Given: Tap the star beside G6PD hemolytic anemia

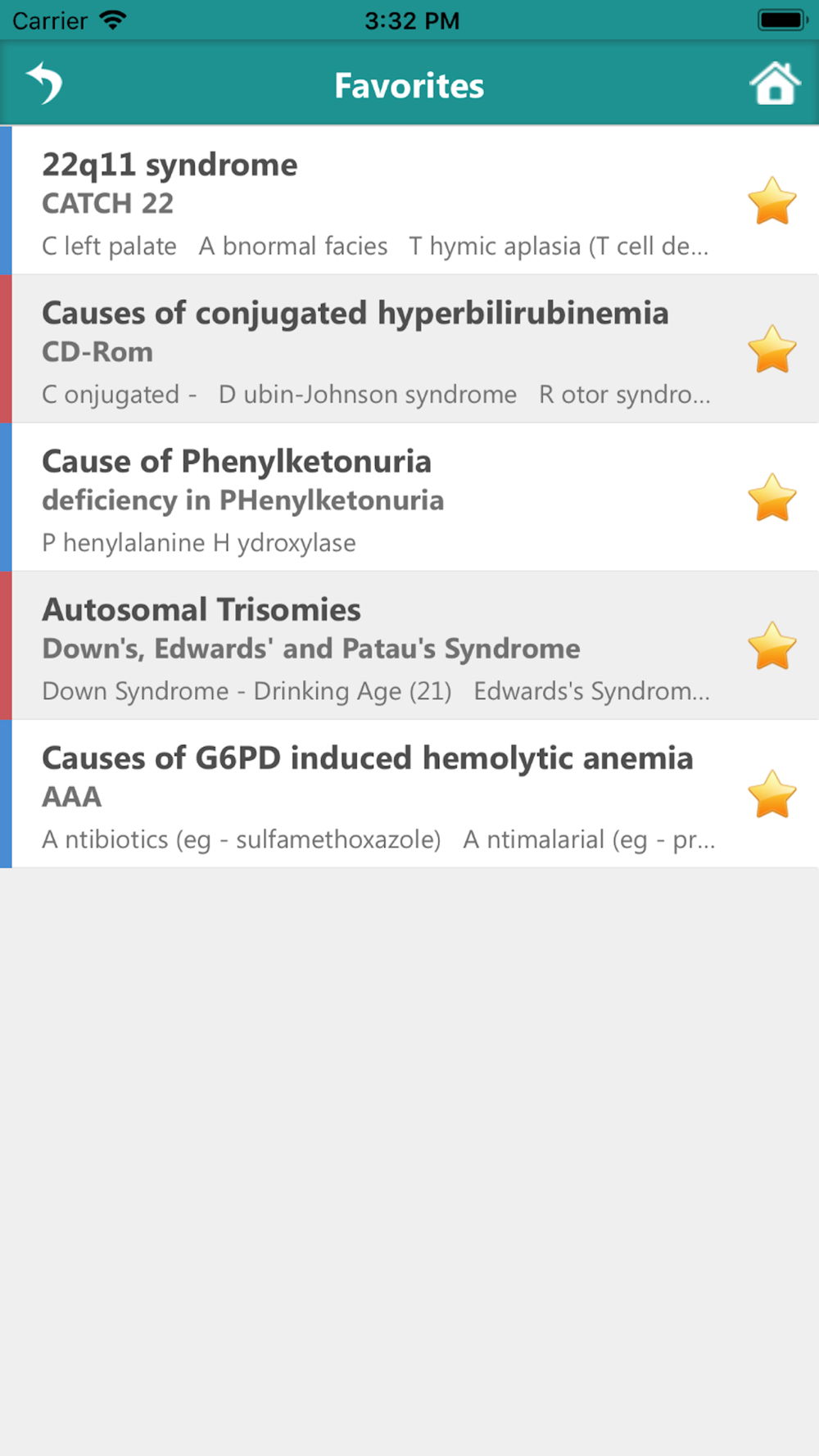Looking at the screenshot, I should [x=771, y=794].
